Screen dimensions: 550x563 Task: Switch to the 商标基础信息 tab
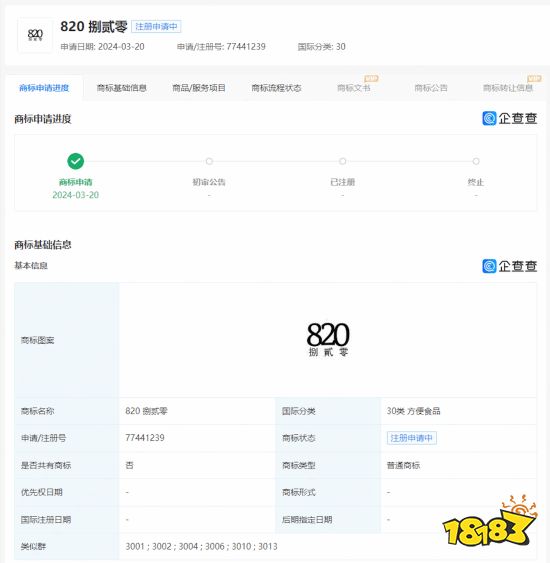pyautogui.click(x=121, y=88)
